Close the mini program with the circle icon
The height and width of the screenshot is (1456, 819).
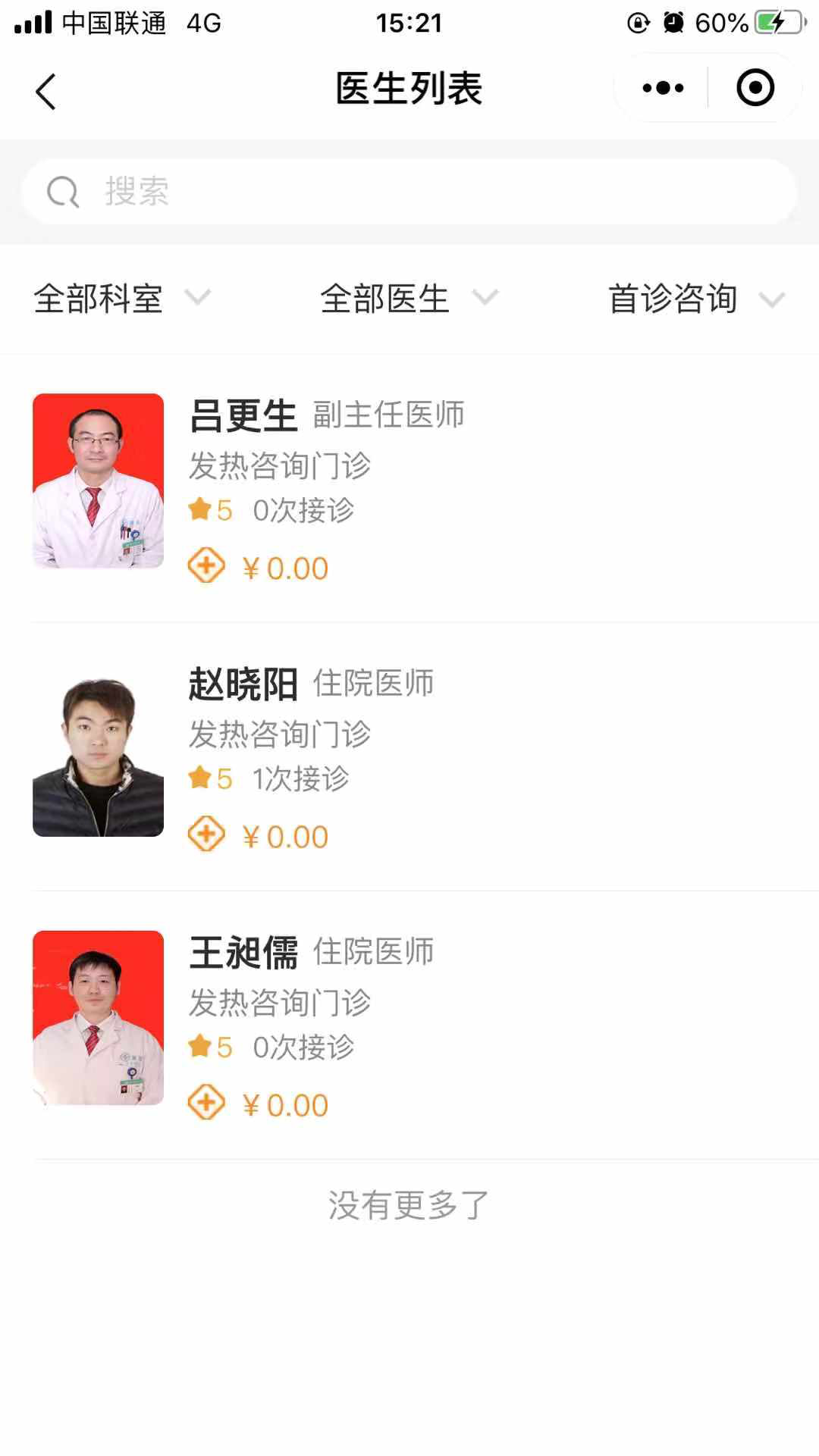[755, 88]
